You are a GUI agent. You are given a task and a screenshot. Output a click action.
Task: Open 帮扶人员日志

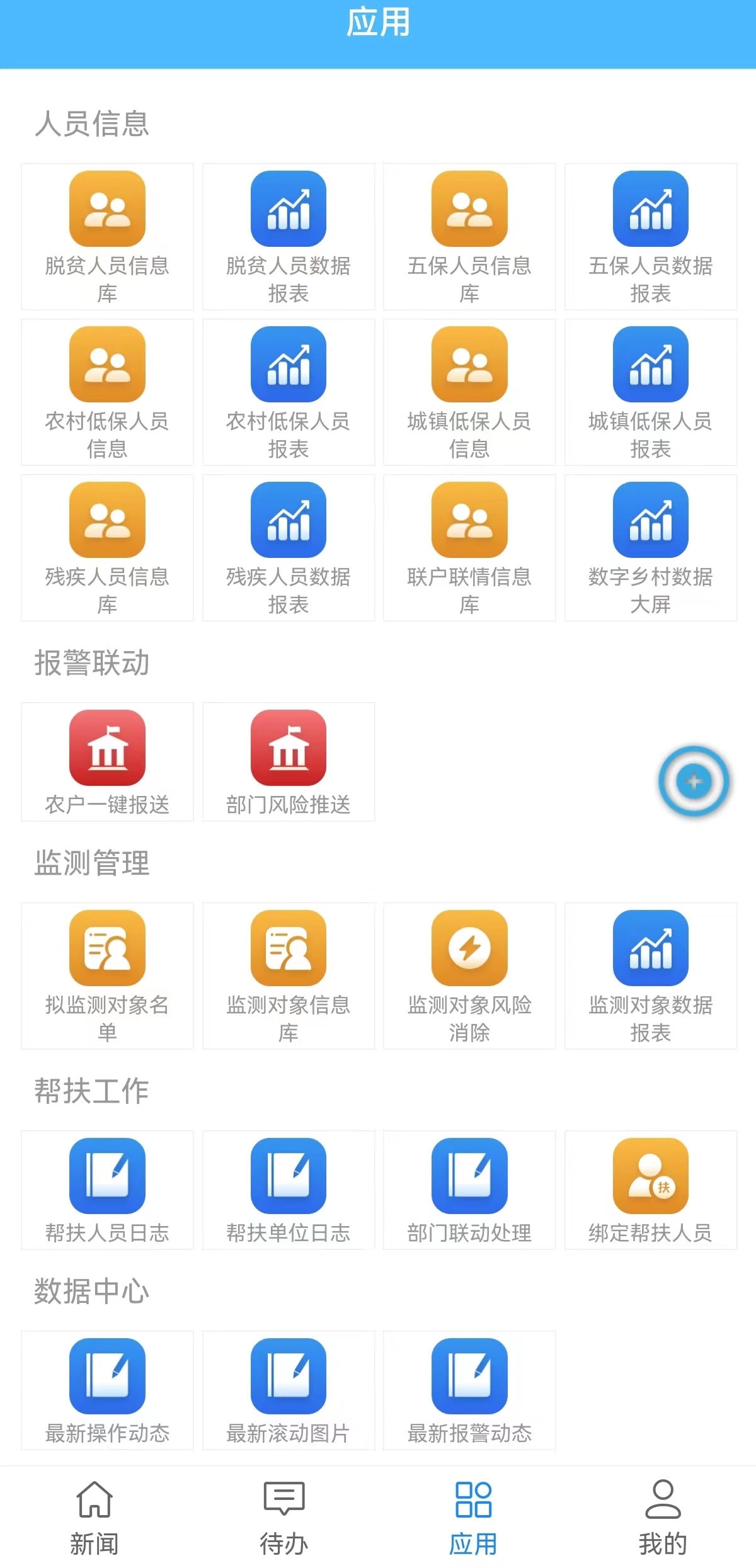coord(107,1190)
